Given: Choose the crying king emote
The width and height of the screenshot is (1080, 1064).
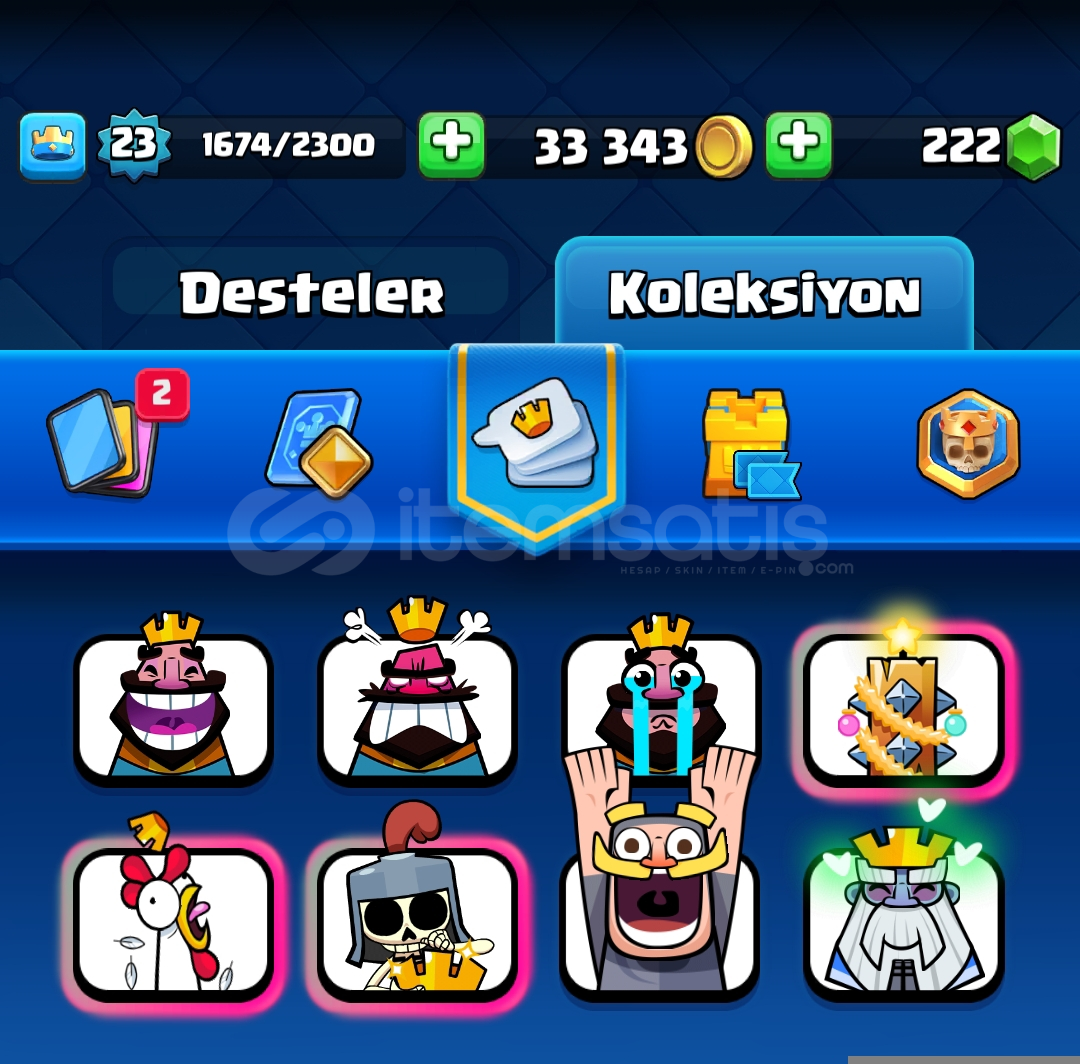Looking at the screenshot, I should 661,700.
